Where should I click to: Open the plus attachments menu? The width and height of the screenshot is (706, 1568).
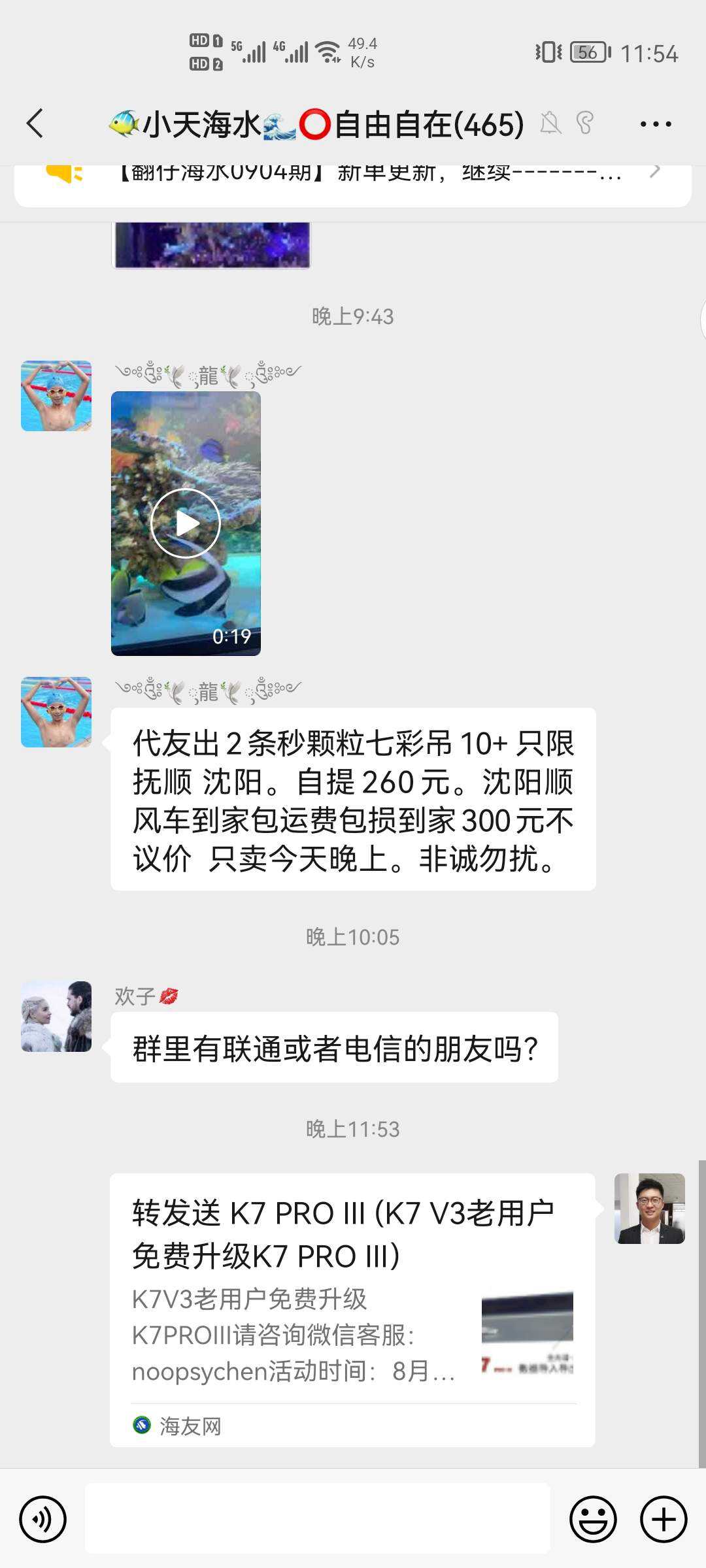664,1519
